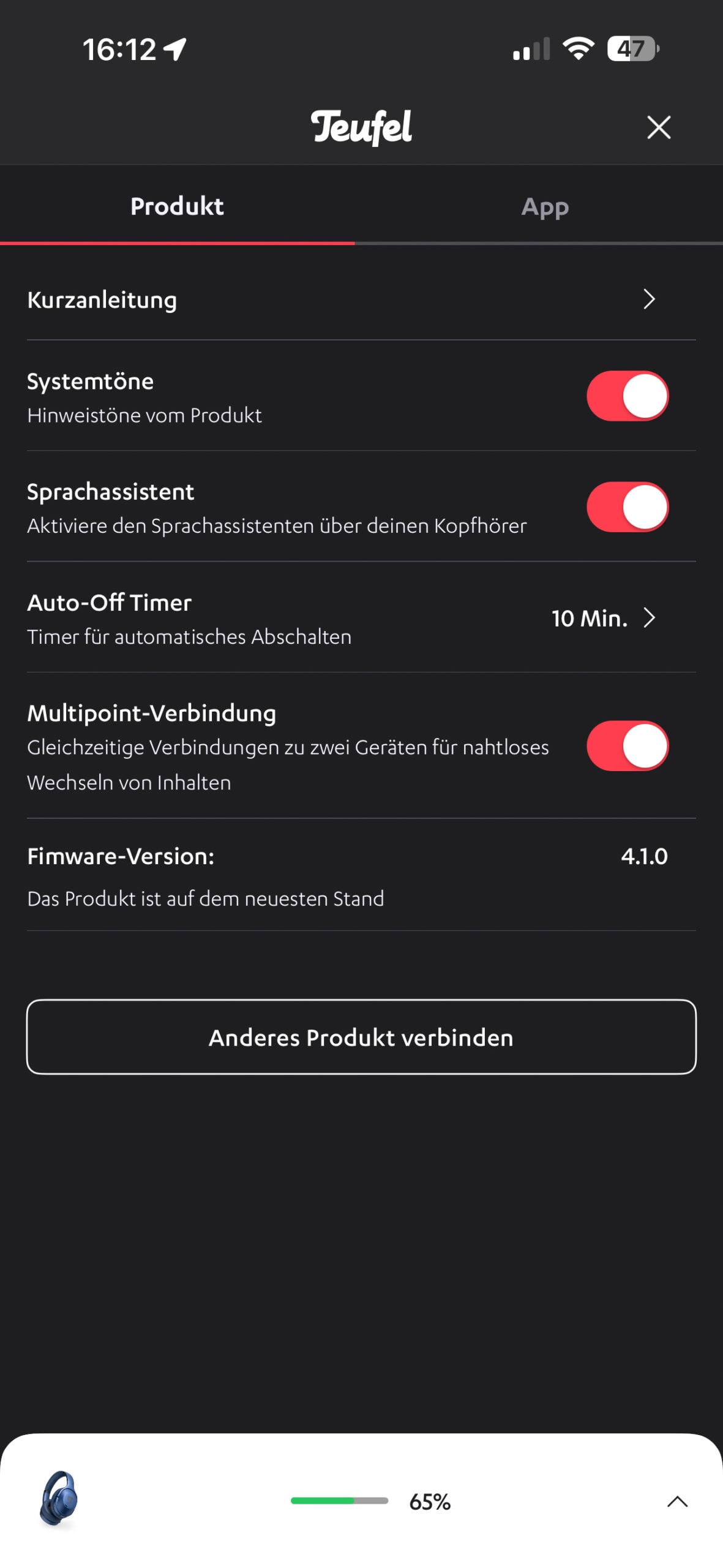Expand the headphone battery panel
723x1568 pixels.
pyautogui.click(x=677, y=1501)
